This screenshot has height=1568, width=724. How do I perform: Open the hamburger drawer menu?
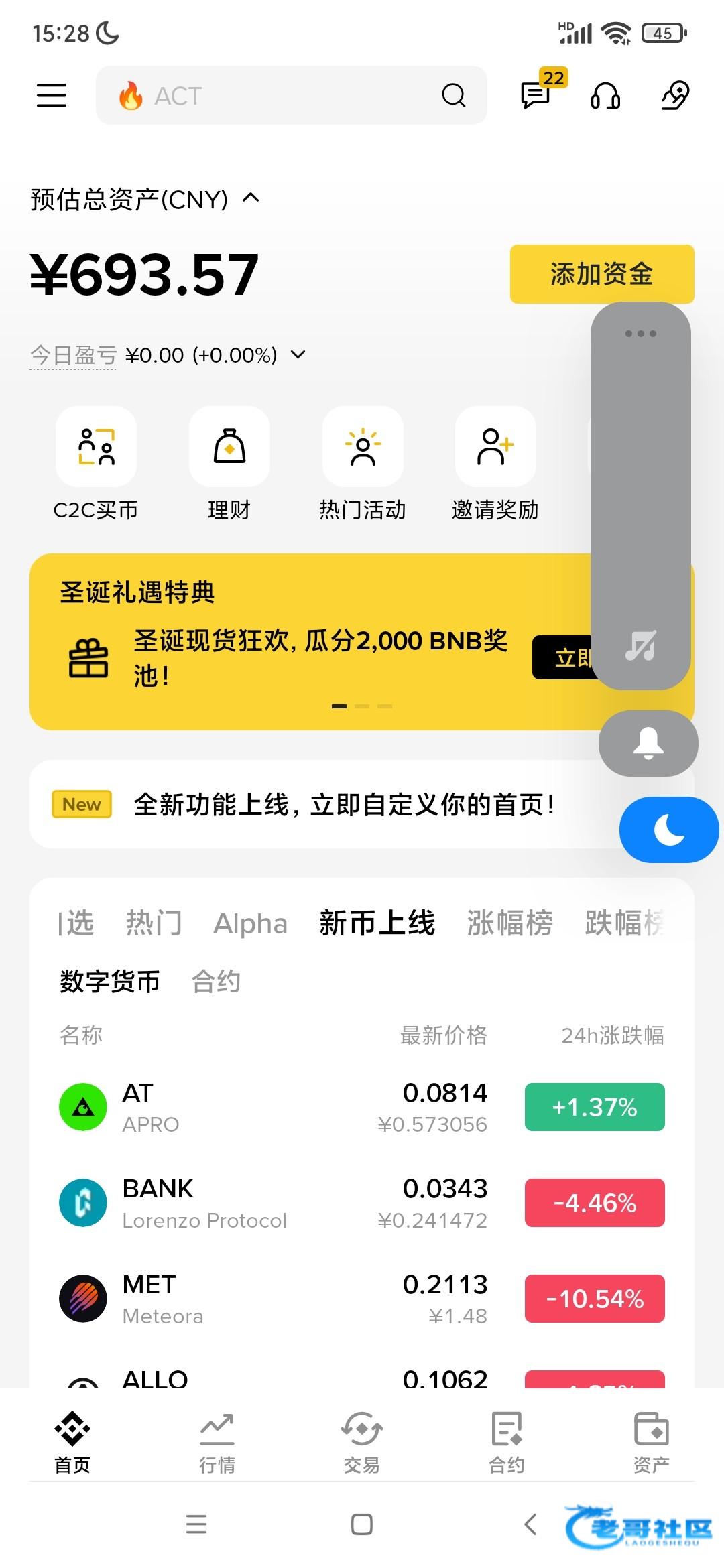(x=52, y=95)
